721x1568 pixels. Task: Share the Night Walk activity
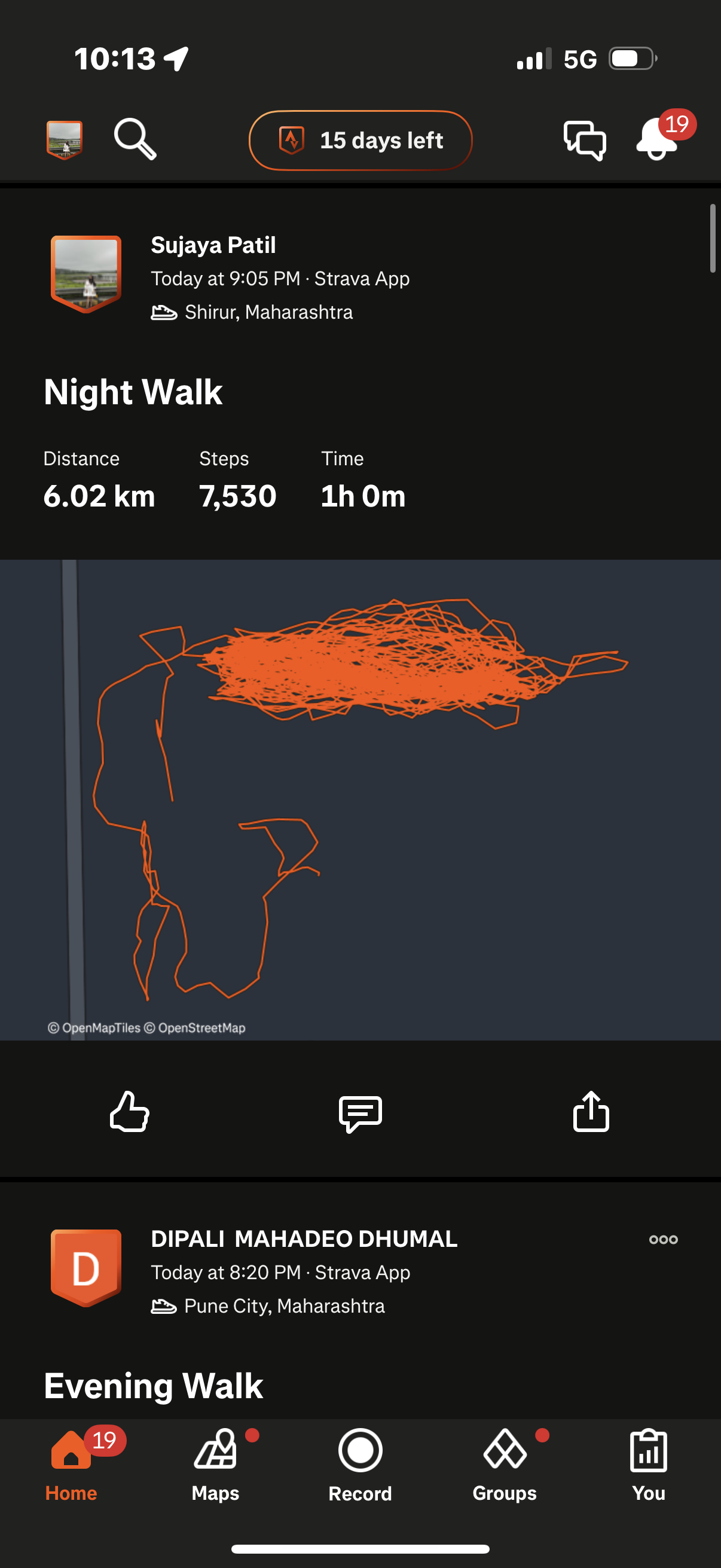tap(591, 1112)
